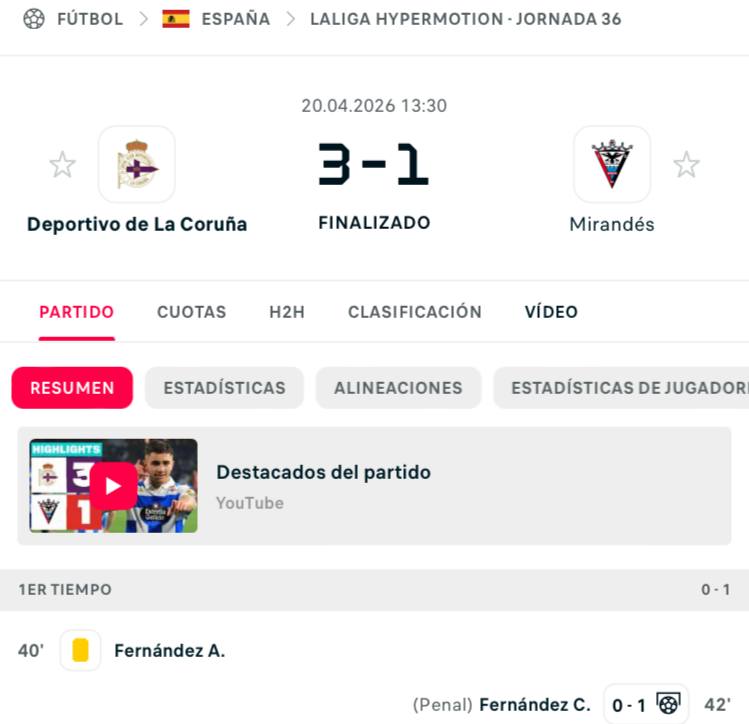The image size is (749, 724).
Task: Select the Estadísticas chip
Action: coord(224,388)
